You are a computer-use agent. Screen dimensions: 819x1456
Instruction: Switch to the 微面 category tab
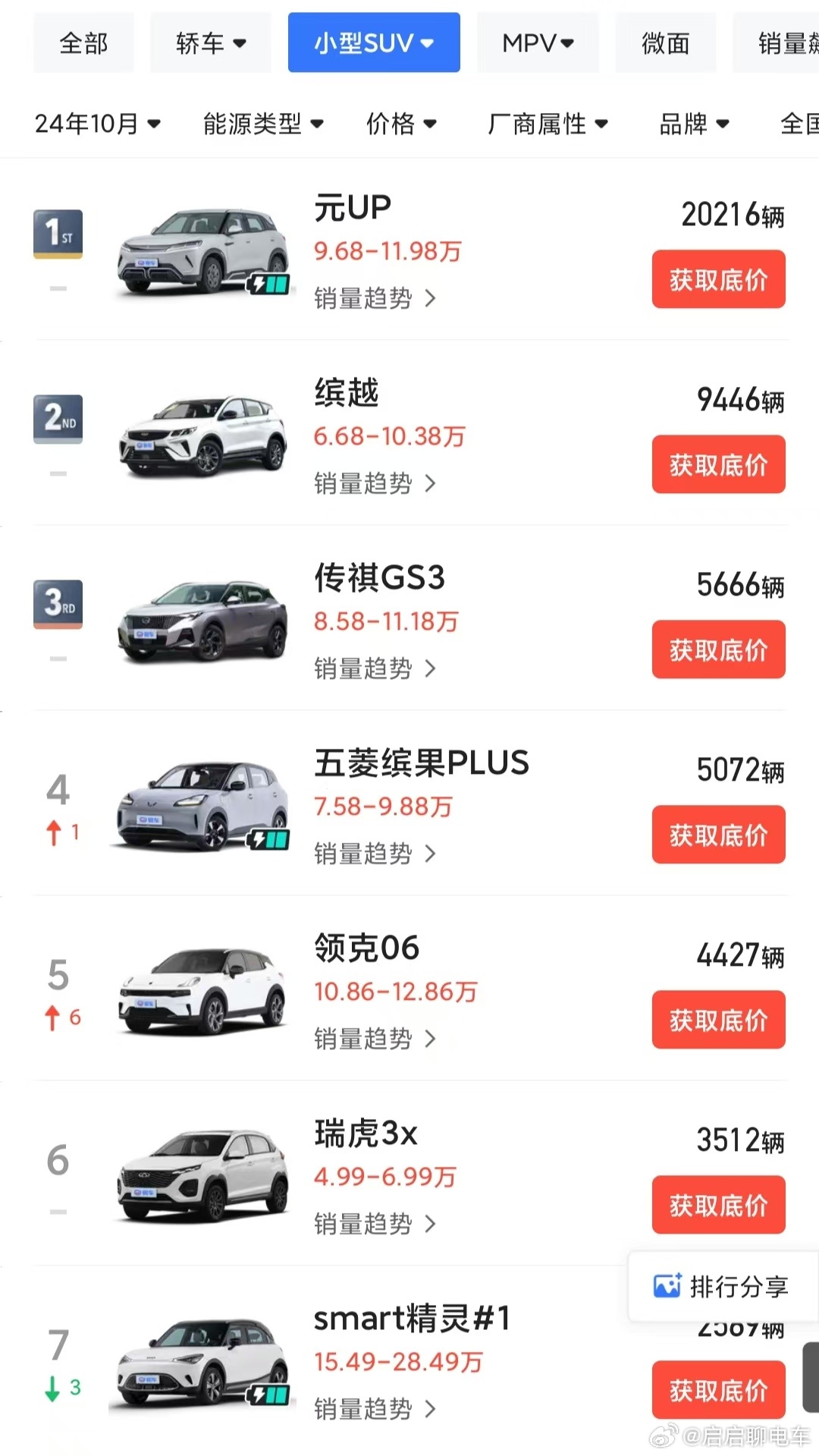[x=665, y=43]
